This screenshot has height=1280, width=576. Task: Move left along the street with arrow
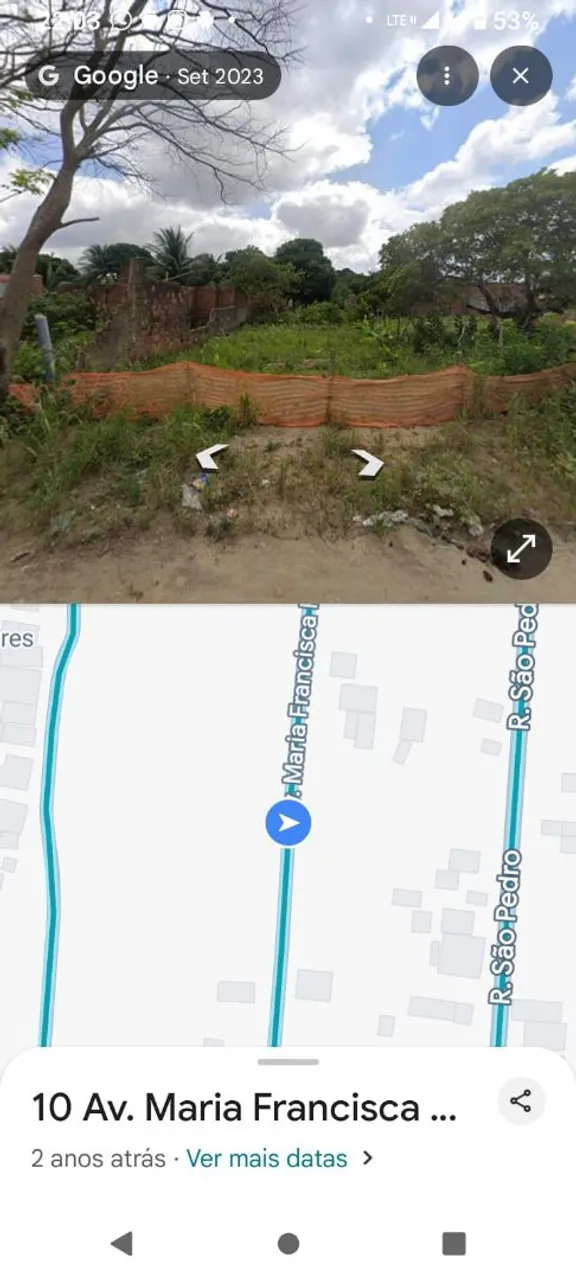point(211,458)
